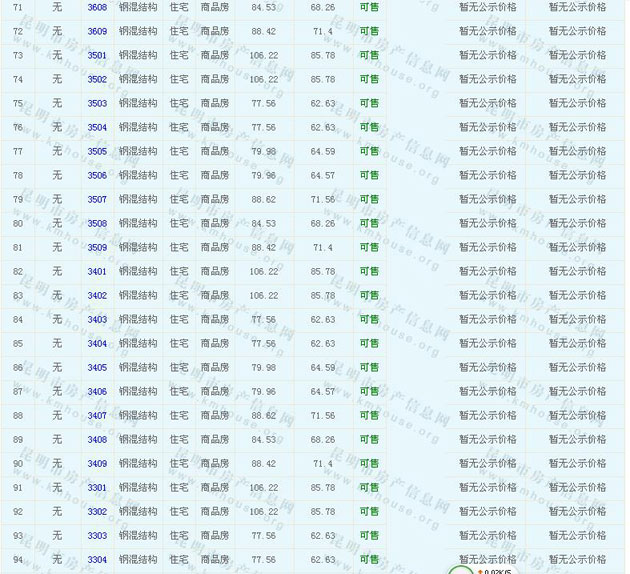
Task: Open room 3301 details
Action: click(x=97, y=488)
